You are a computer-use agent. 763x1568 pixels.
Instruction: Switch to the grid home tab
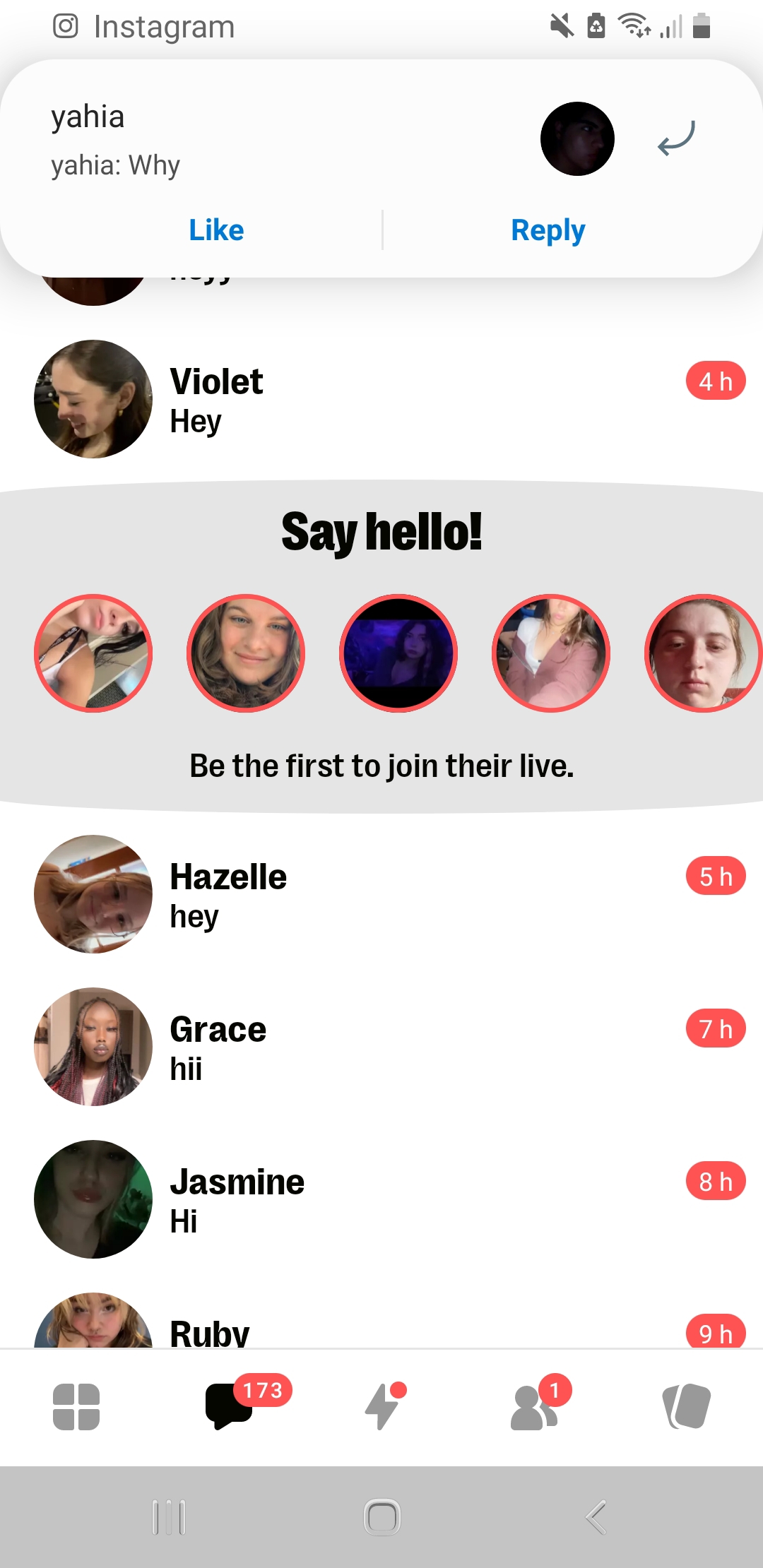[x=76, y=1407]
